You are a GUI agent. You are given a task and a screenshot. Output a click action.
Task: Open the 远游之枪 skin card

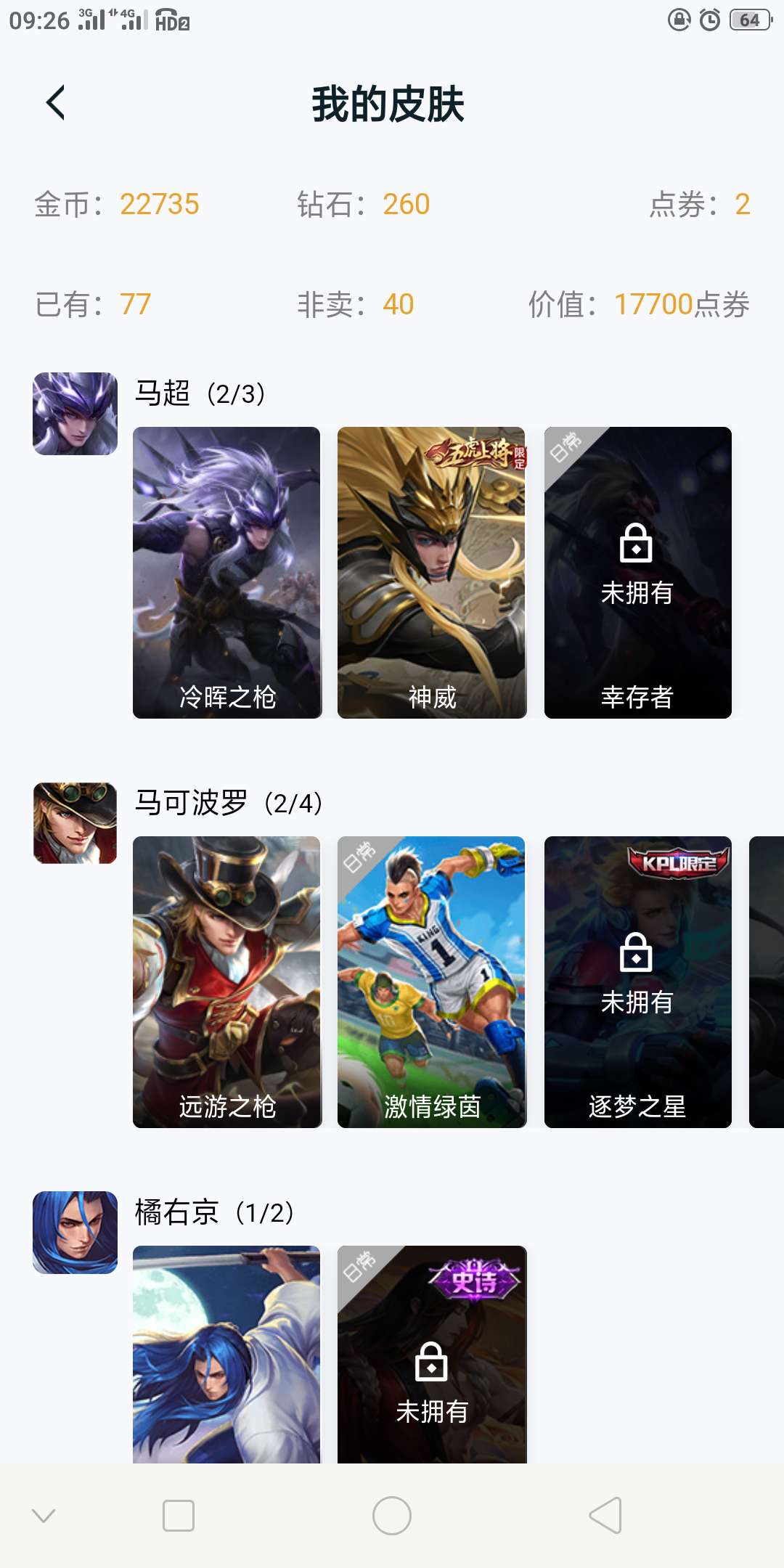pyautogui.click(x=226, y=982)
